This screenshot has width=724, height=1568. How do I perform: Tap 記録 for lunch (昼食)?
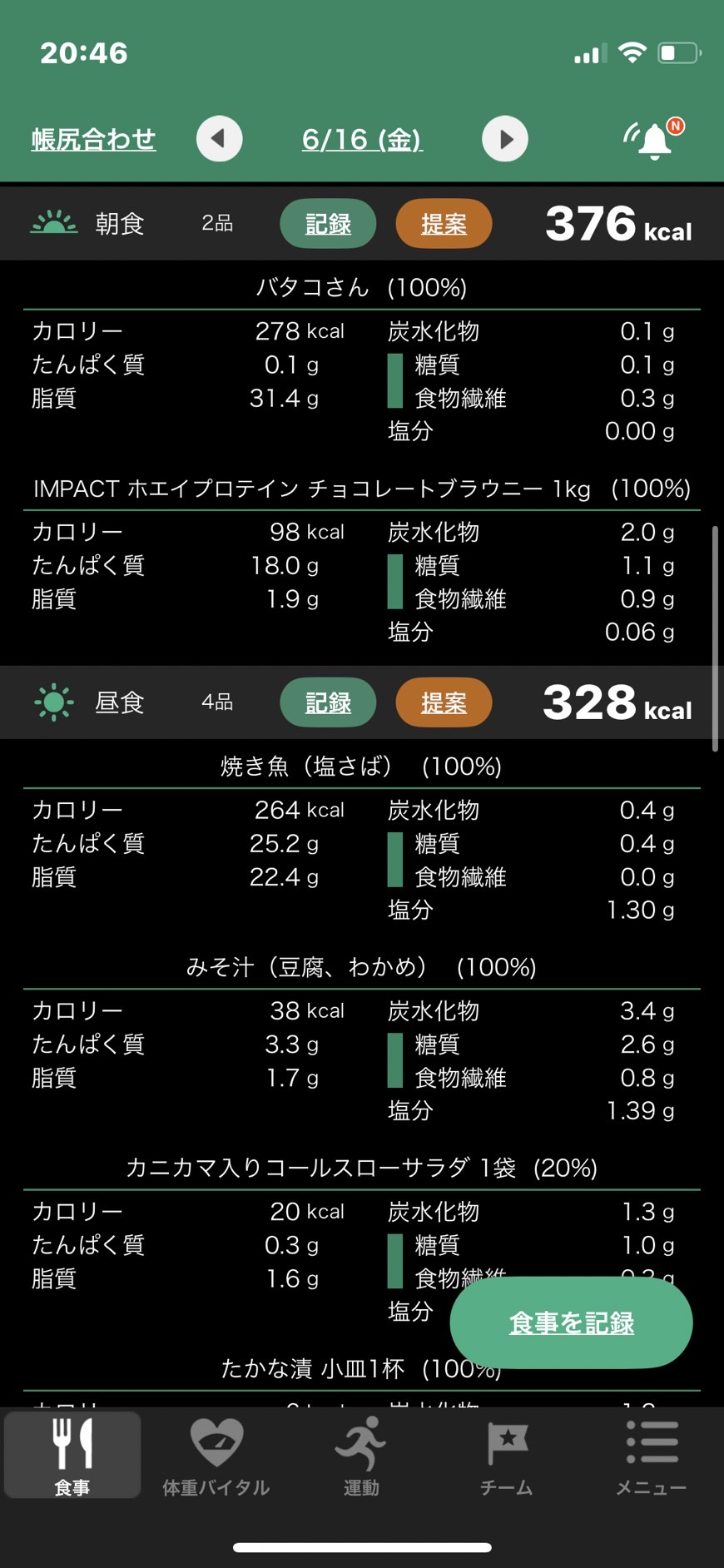coord(328,702)
